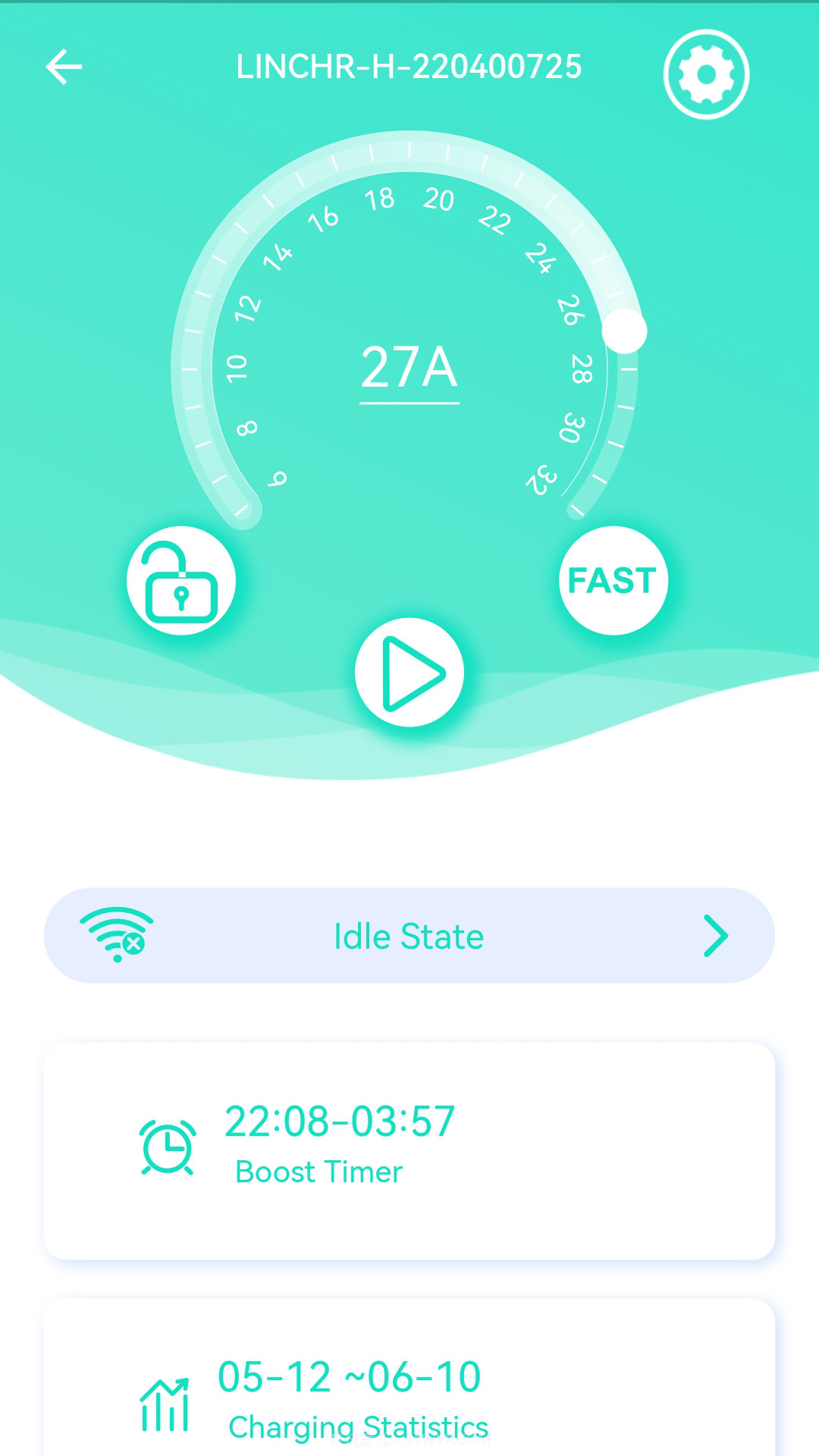The image size is (819, 1456).
Task: Open the Boost Timer 22:08-03:57 card
Action: pos(409,1145)
